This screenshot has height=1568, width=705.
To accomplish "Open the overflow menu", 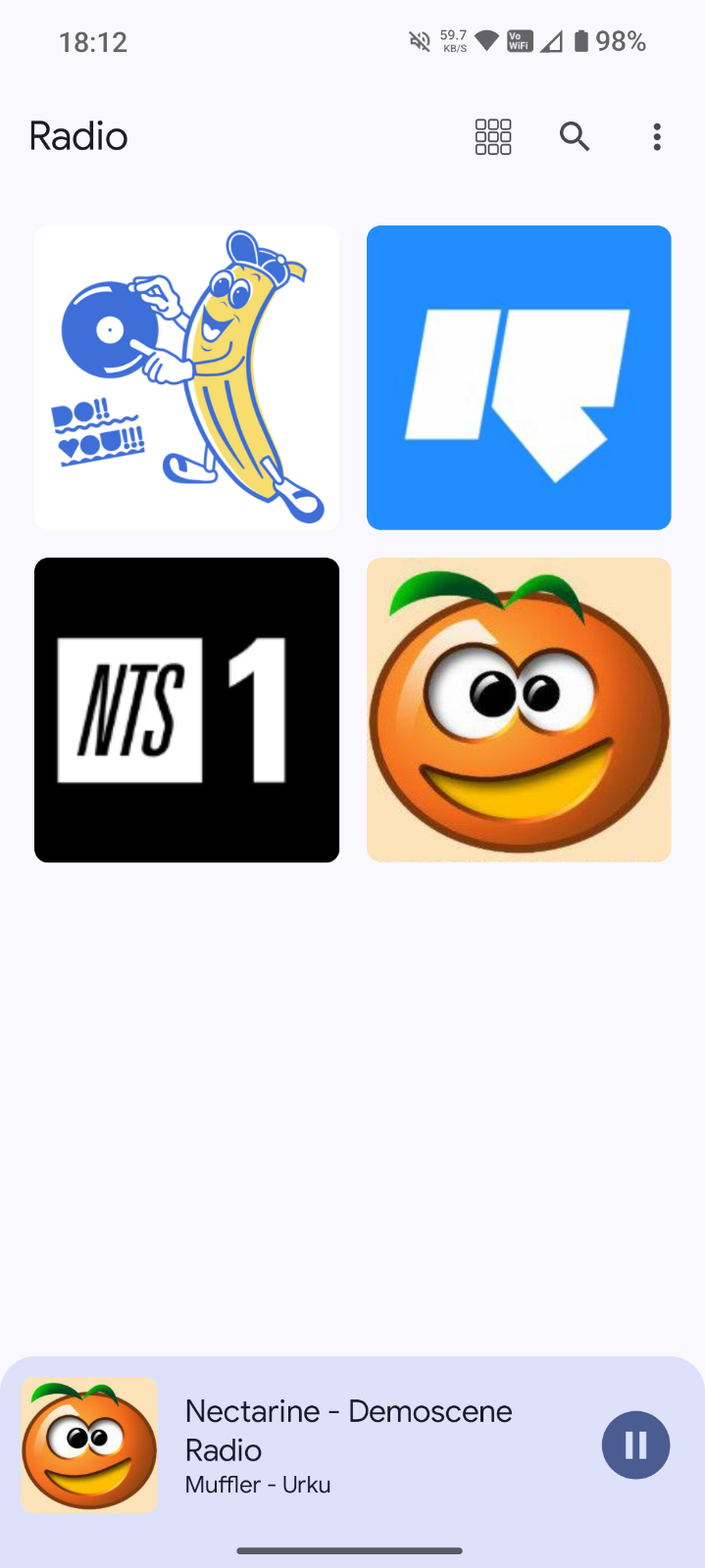I will [x=657, y=137].
